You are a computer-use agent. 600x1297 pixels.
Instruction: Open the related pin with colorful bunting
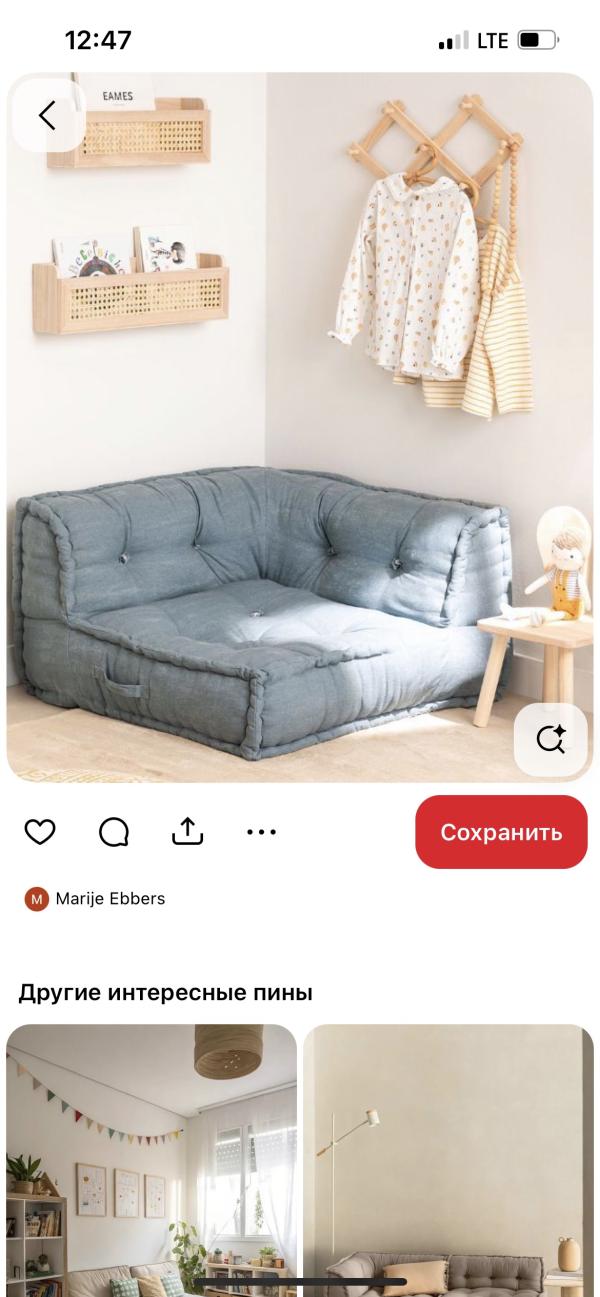pyautogui.click(x=152, y=1160)
